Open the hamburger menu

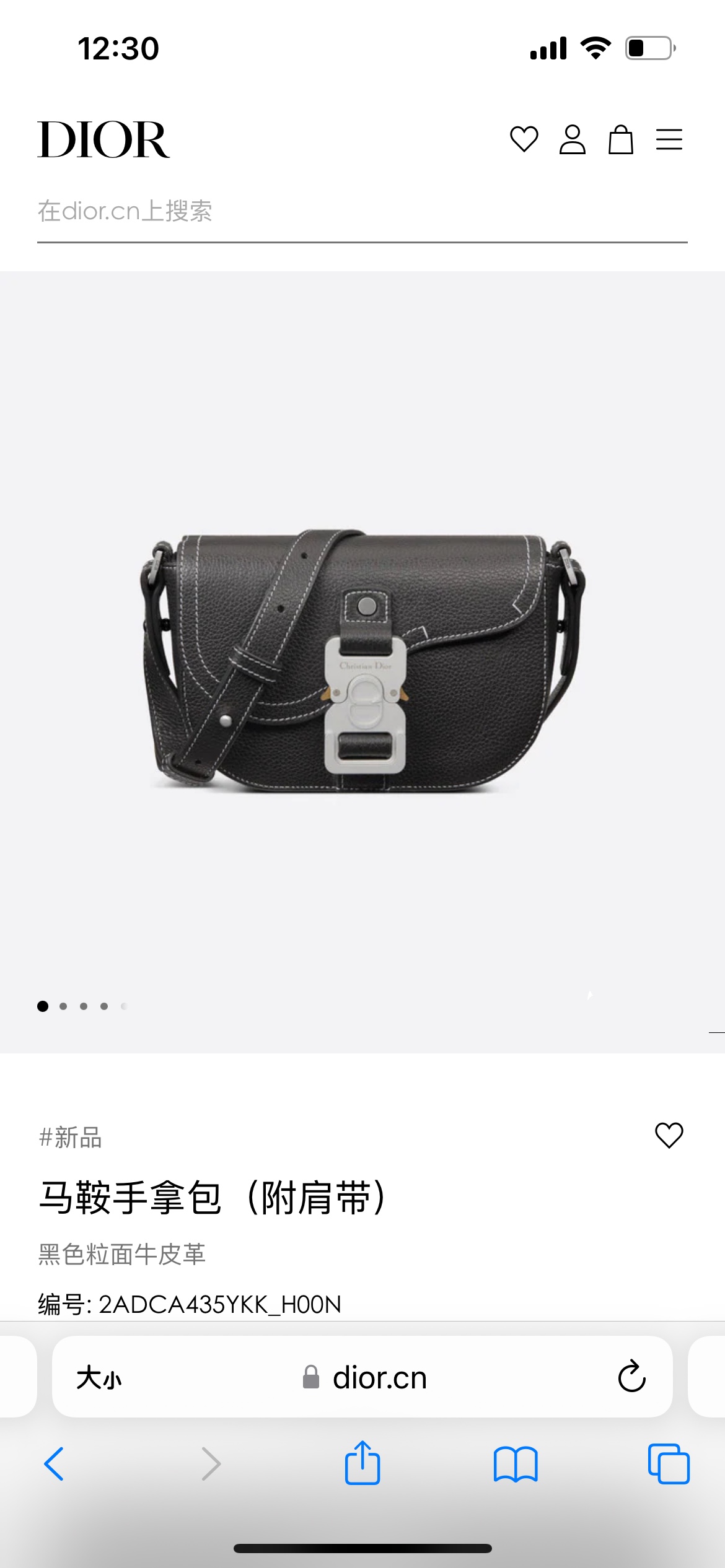(669, 139)
